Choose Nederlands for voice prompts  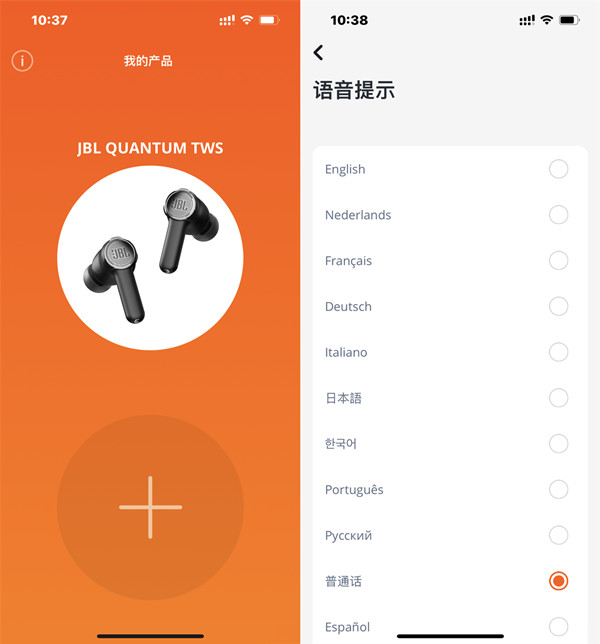(x=558, y=215)
